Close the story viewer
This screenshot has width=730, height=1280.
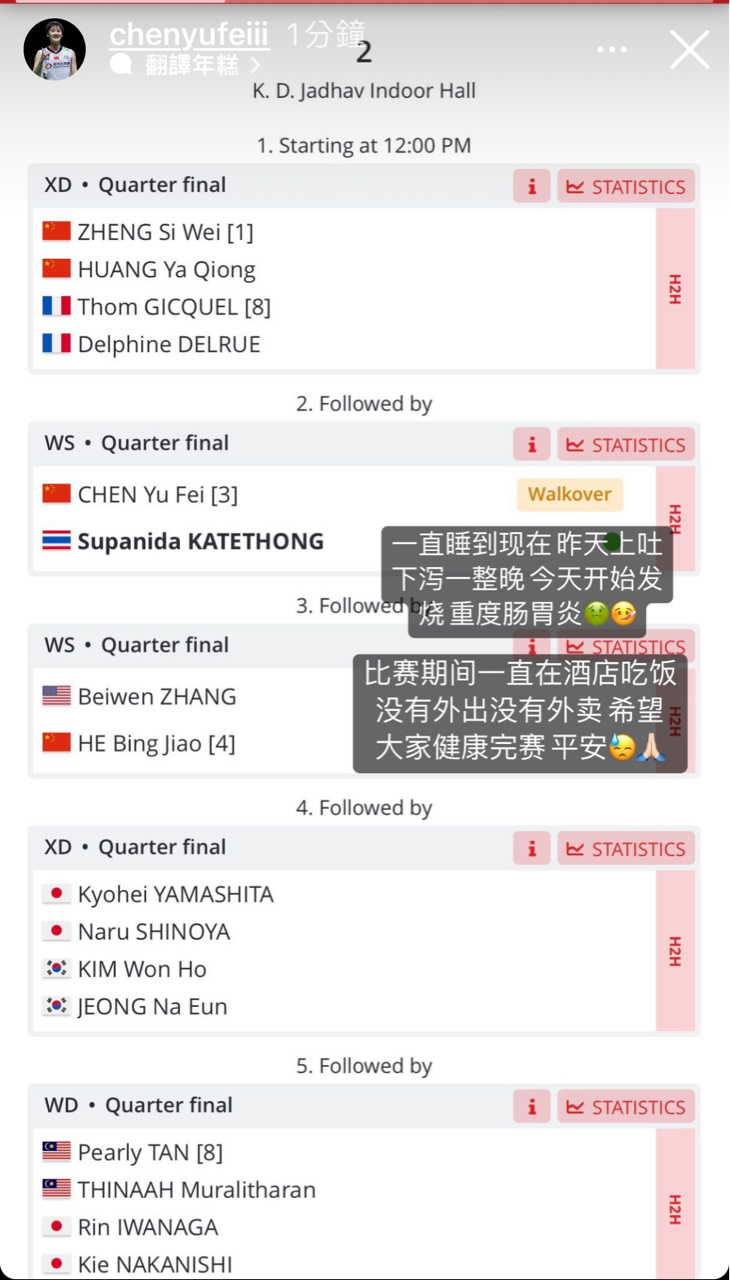coord(689,49)
